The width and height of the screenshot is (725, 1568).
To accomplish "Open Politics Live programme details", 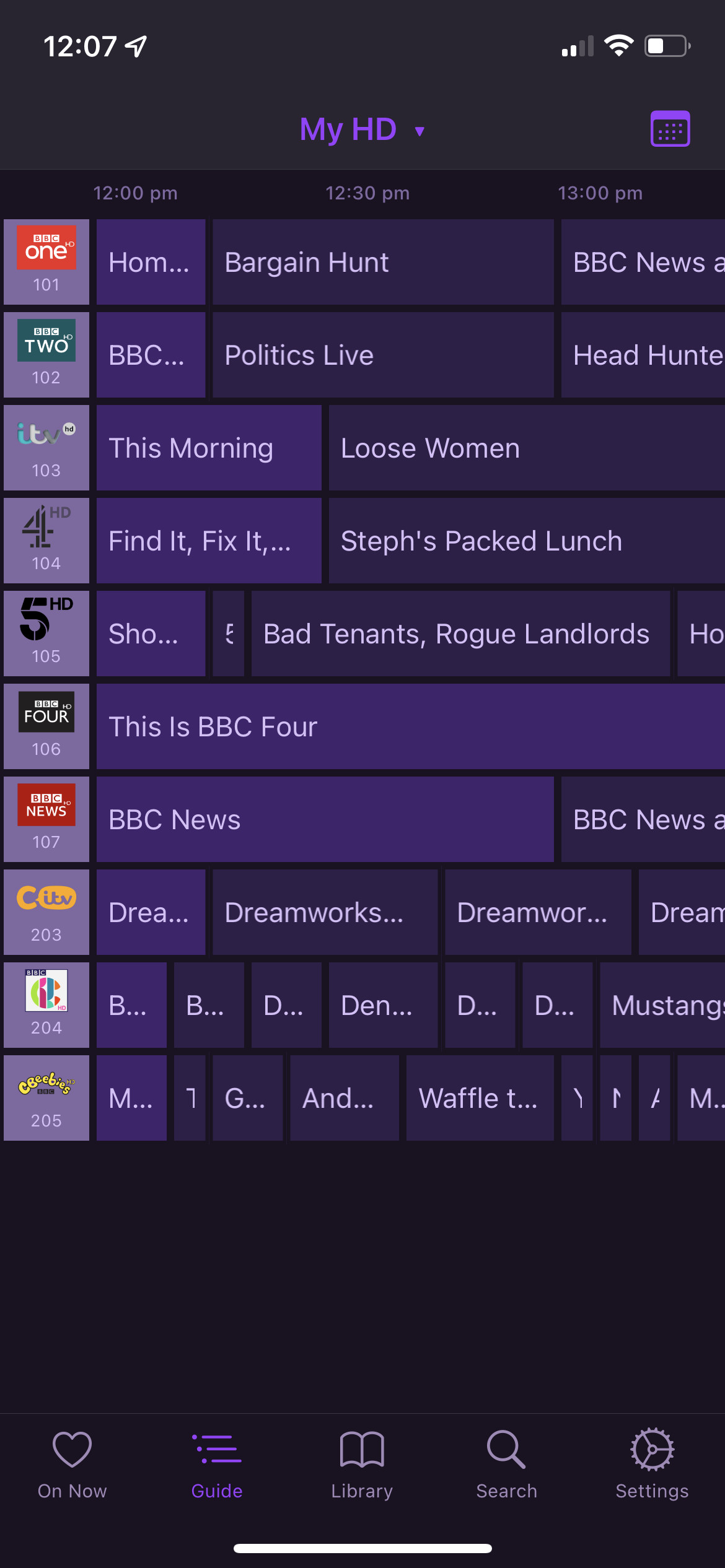I will pyautogui.click(x=382, y=355).
